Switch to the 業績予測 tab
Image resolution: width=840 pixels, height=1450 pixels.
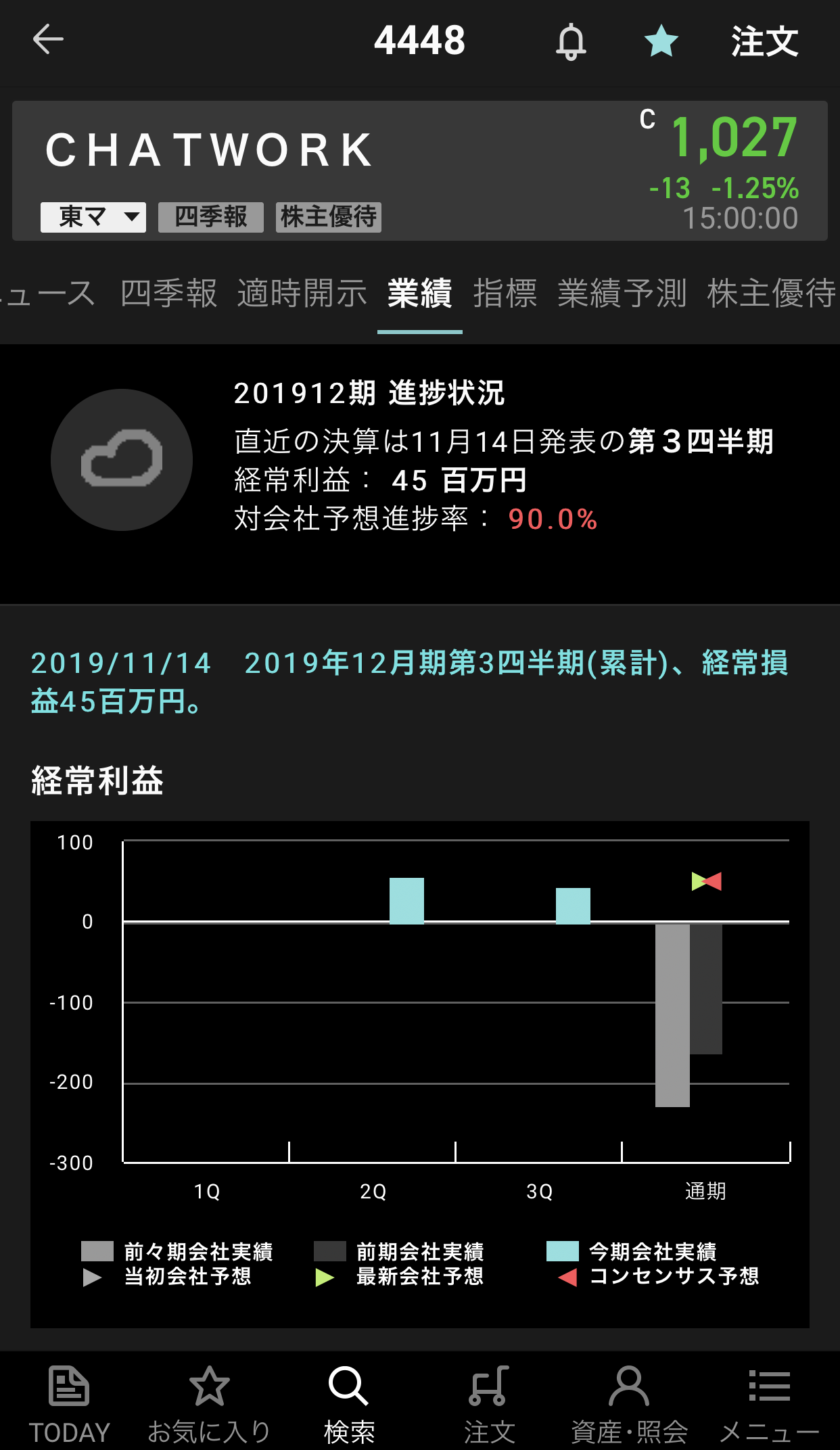click(622, 294)
